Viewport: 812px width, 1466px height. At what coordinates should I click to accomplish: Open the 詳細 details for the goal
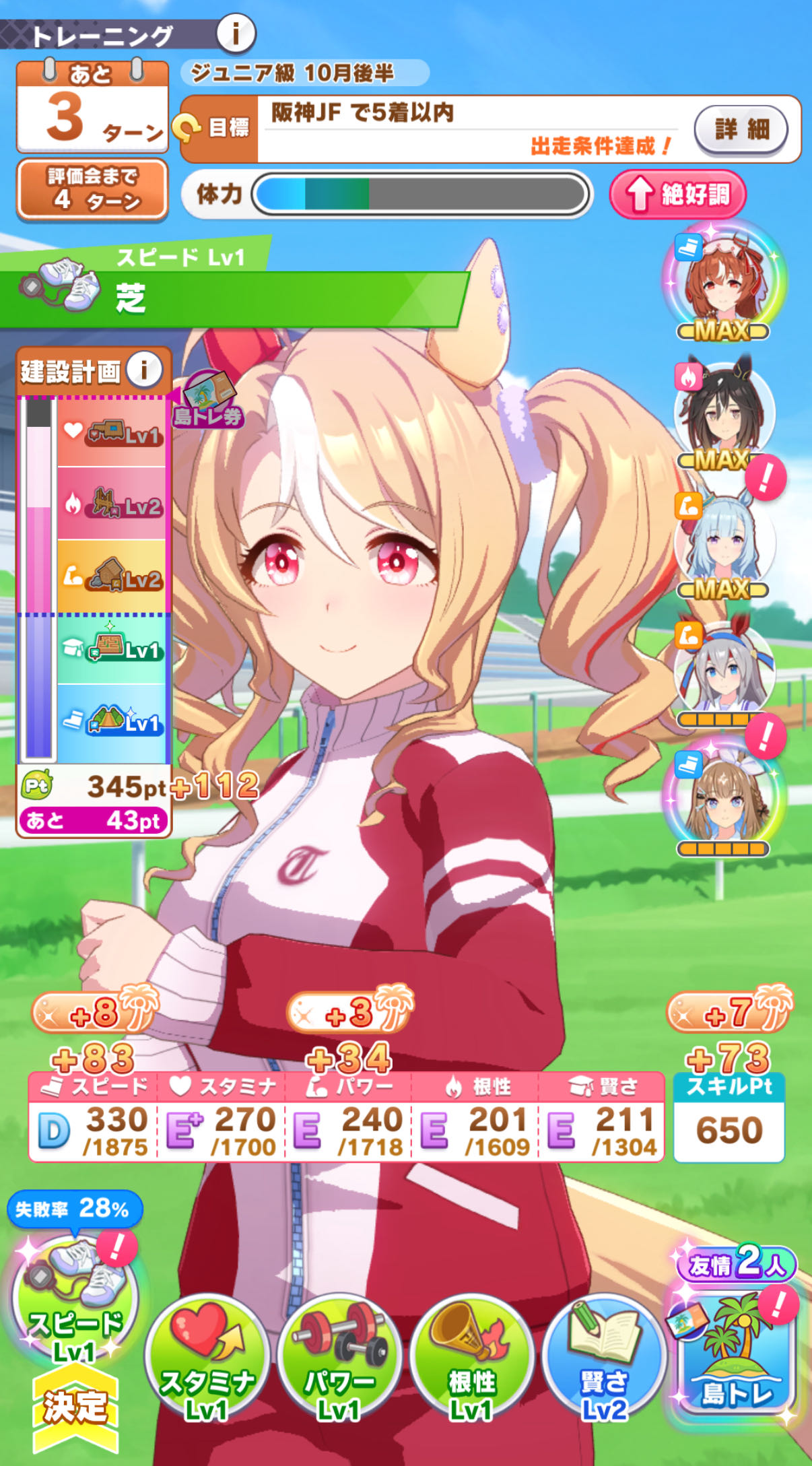point(741,129)
